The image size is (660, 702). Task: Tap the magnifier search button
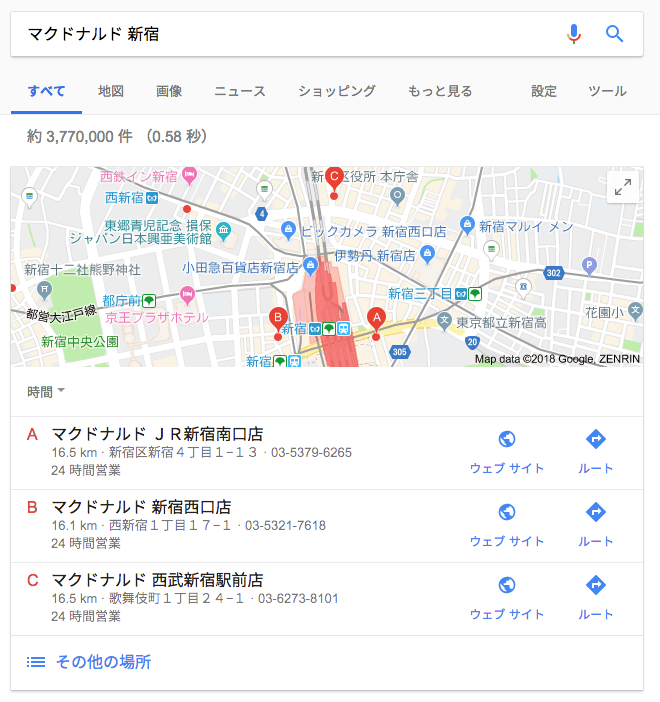(x=615, y=34)
